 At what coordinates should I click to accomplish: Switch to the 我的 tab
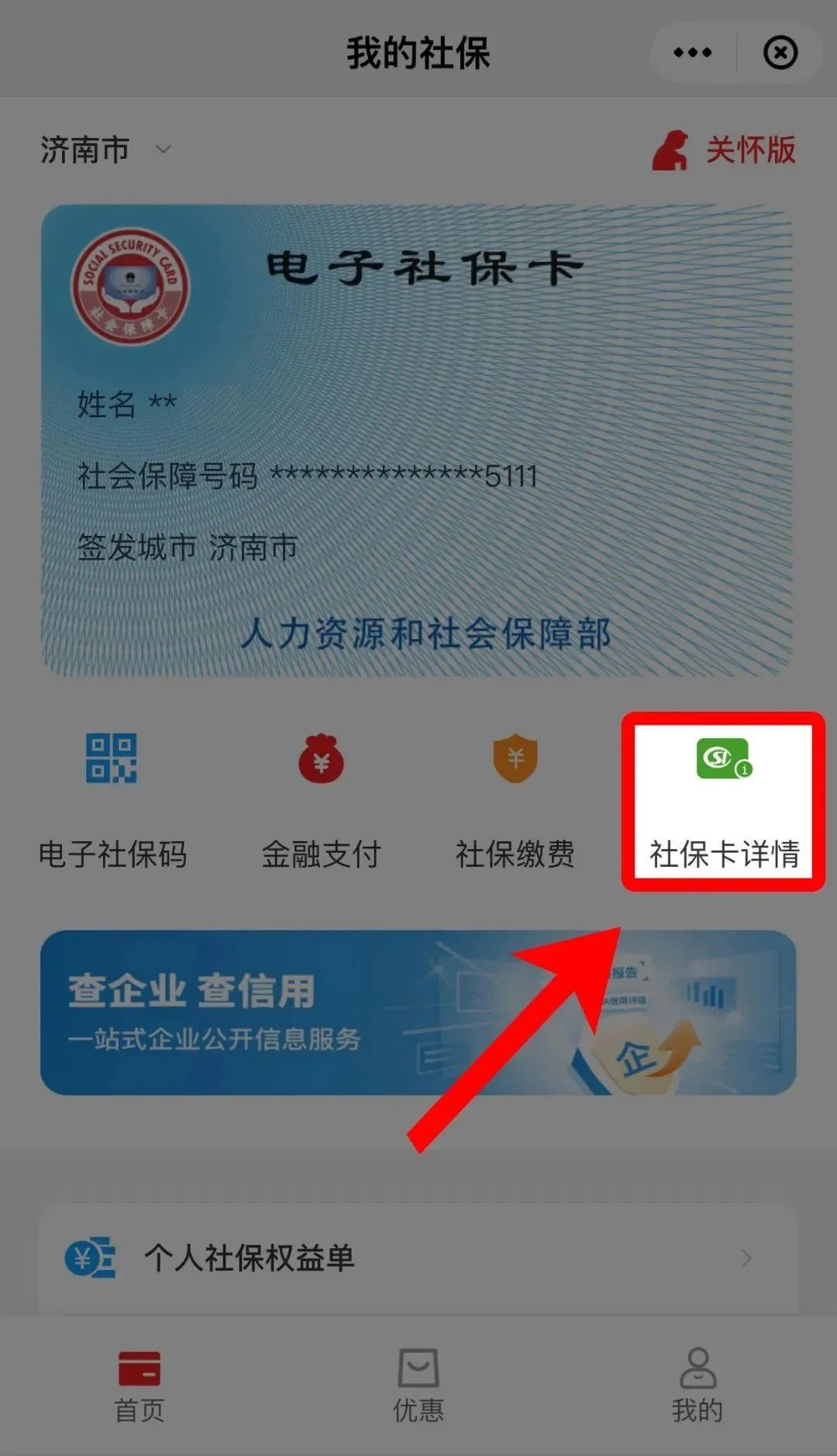pos(697,1385)
